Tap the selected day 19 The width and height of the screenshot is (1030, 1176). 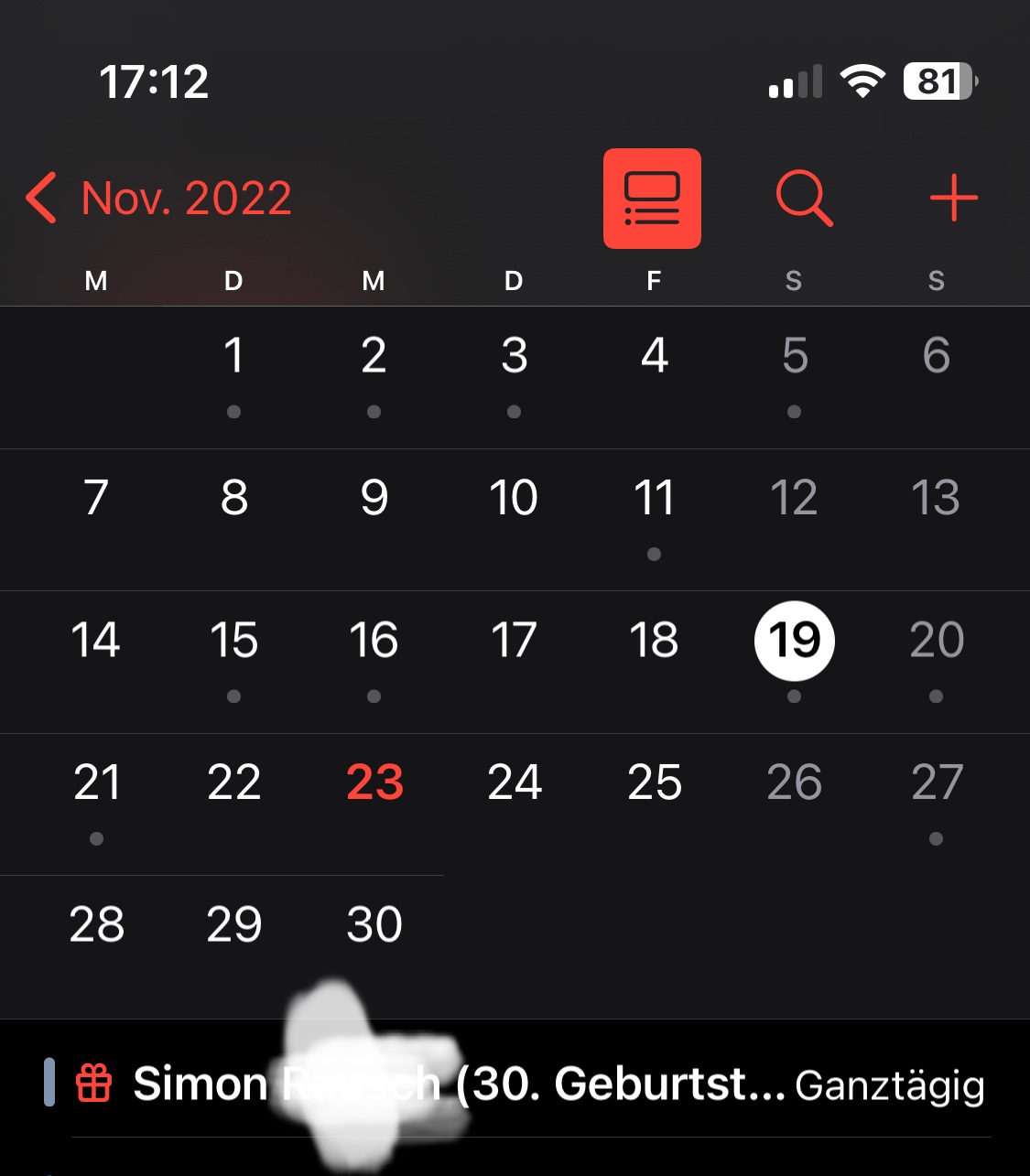click(794, 640)
